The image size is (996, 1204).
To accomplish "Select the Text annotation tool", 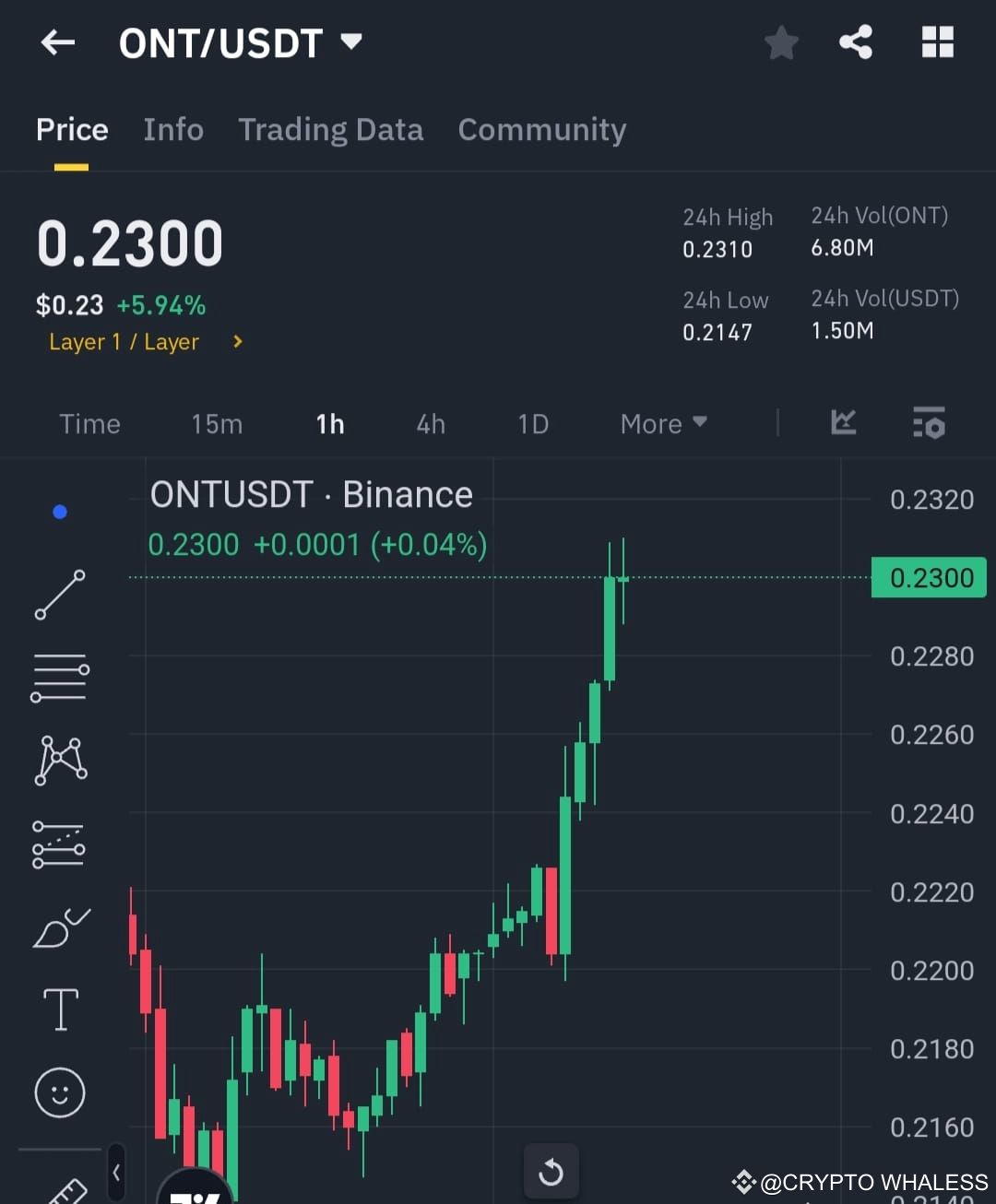I will 59,1009.
